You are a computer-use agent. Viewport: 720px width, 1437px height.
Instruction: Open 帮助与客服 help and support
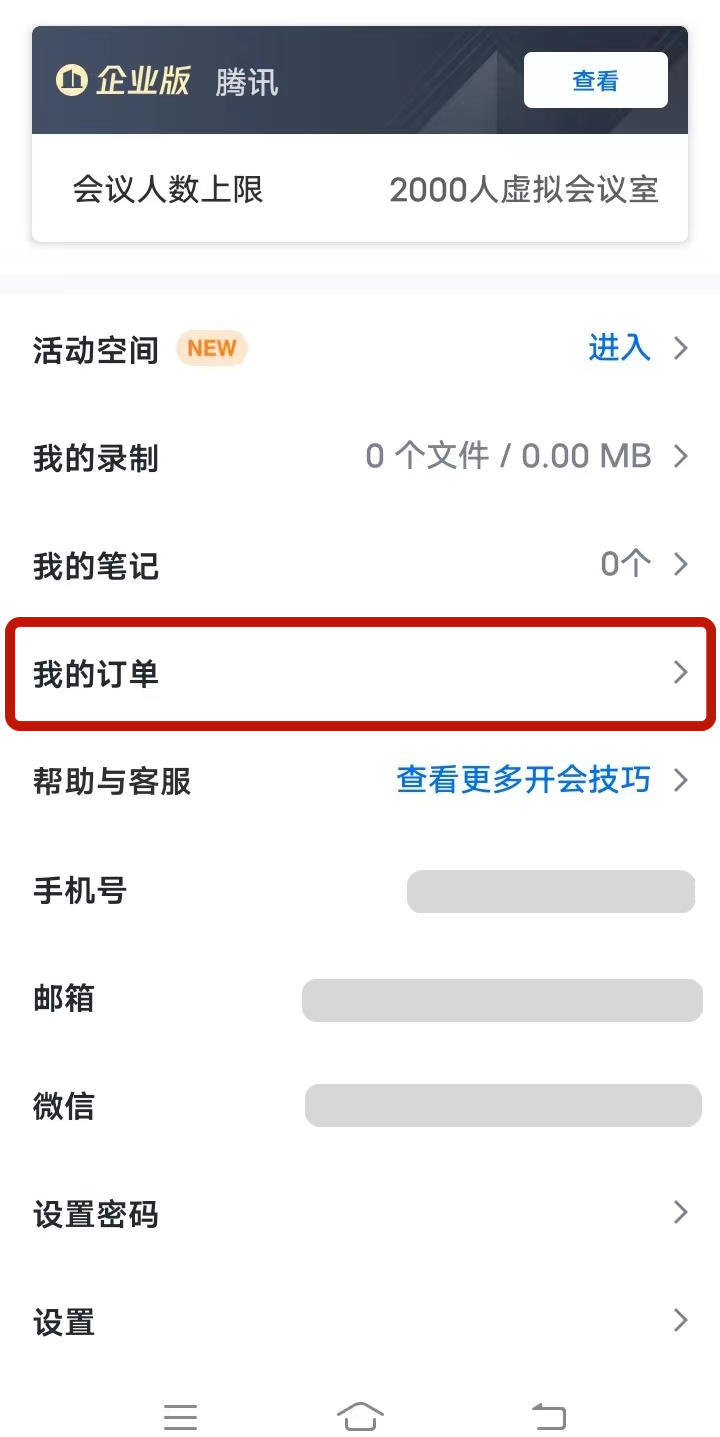(x=360, y=781)
